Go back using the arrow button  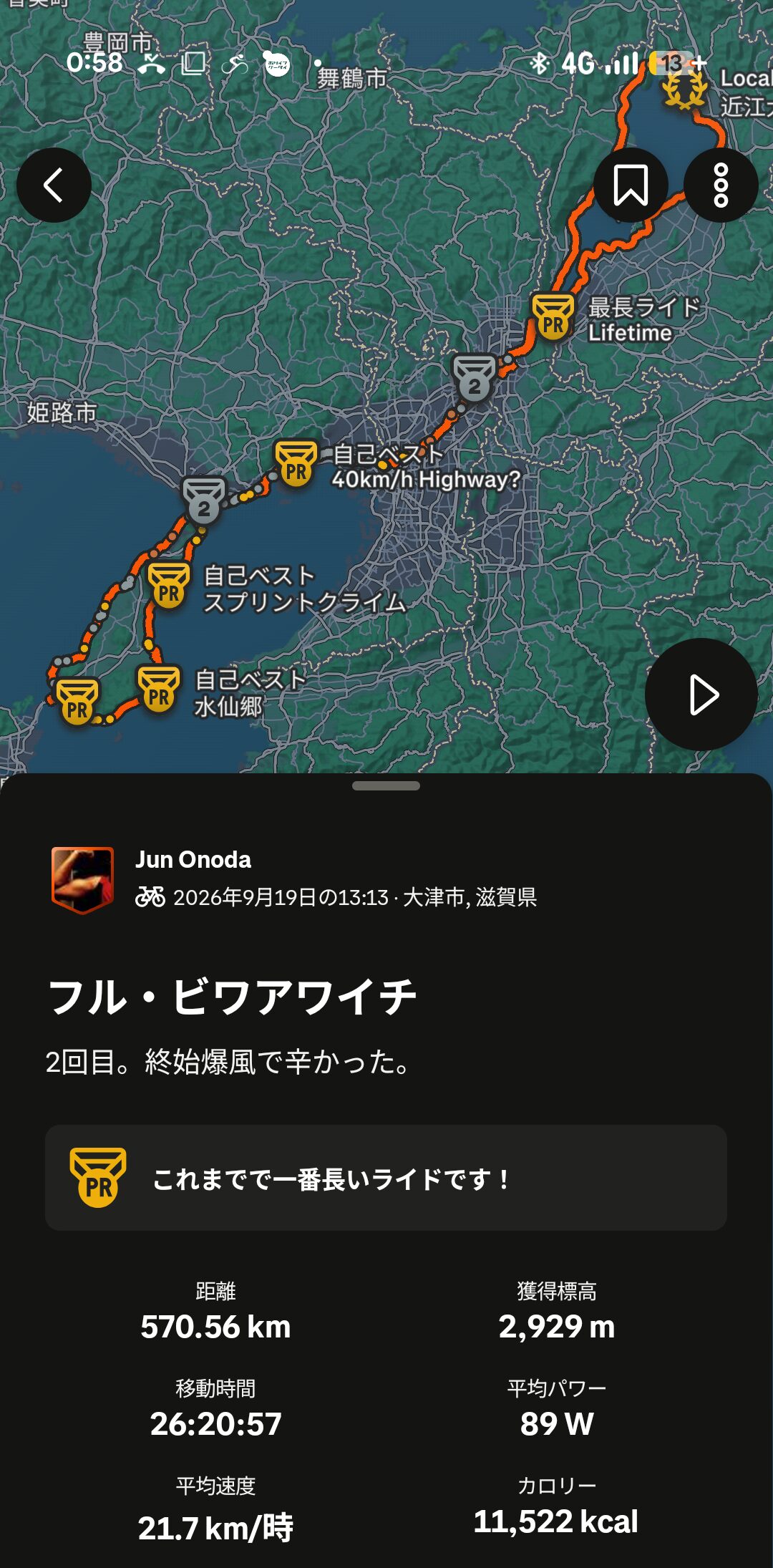click(54, 185)
